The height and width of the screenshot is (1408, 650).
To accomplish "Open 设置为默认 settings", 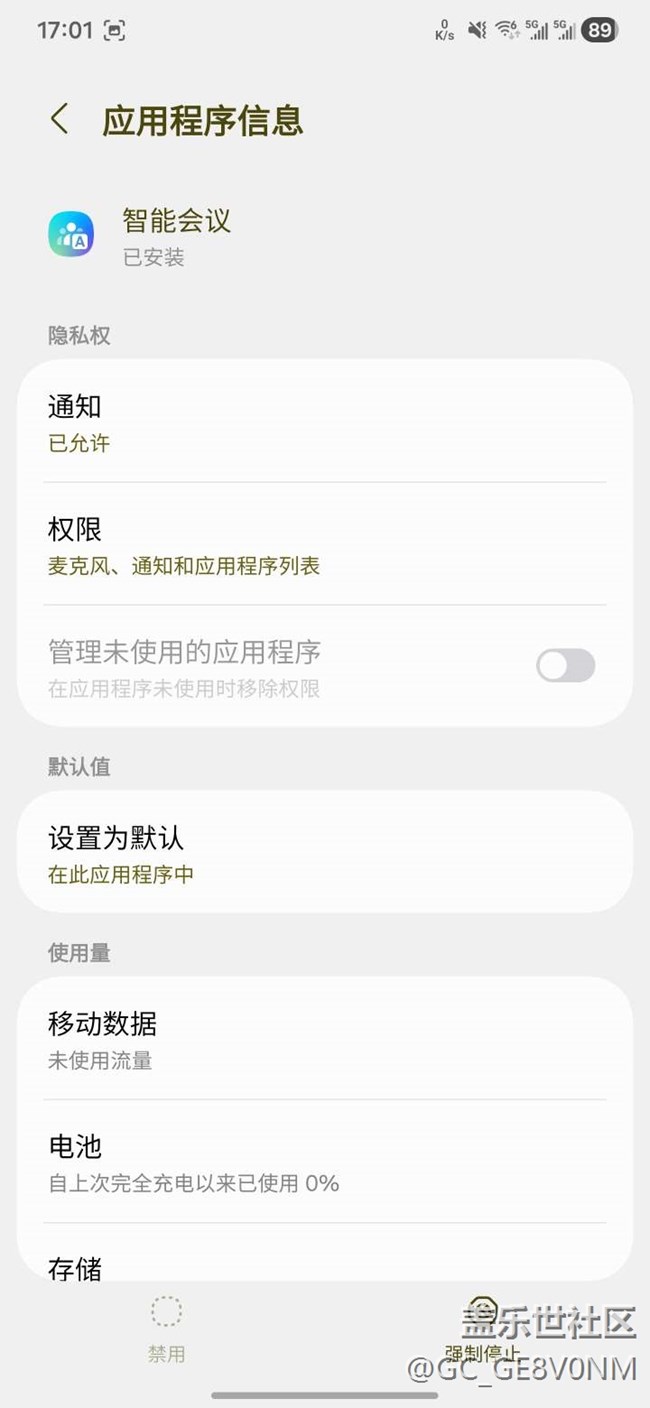I will (x=324, y=854).
